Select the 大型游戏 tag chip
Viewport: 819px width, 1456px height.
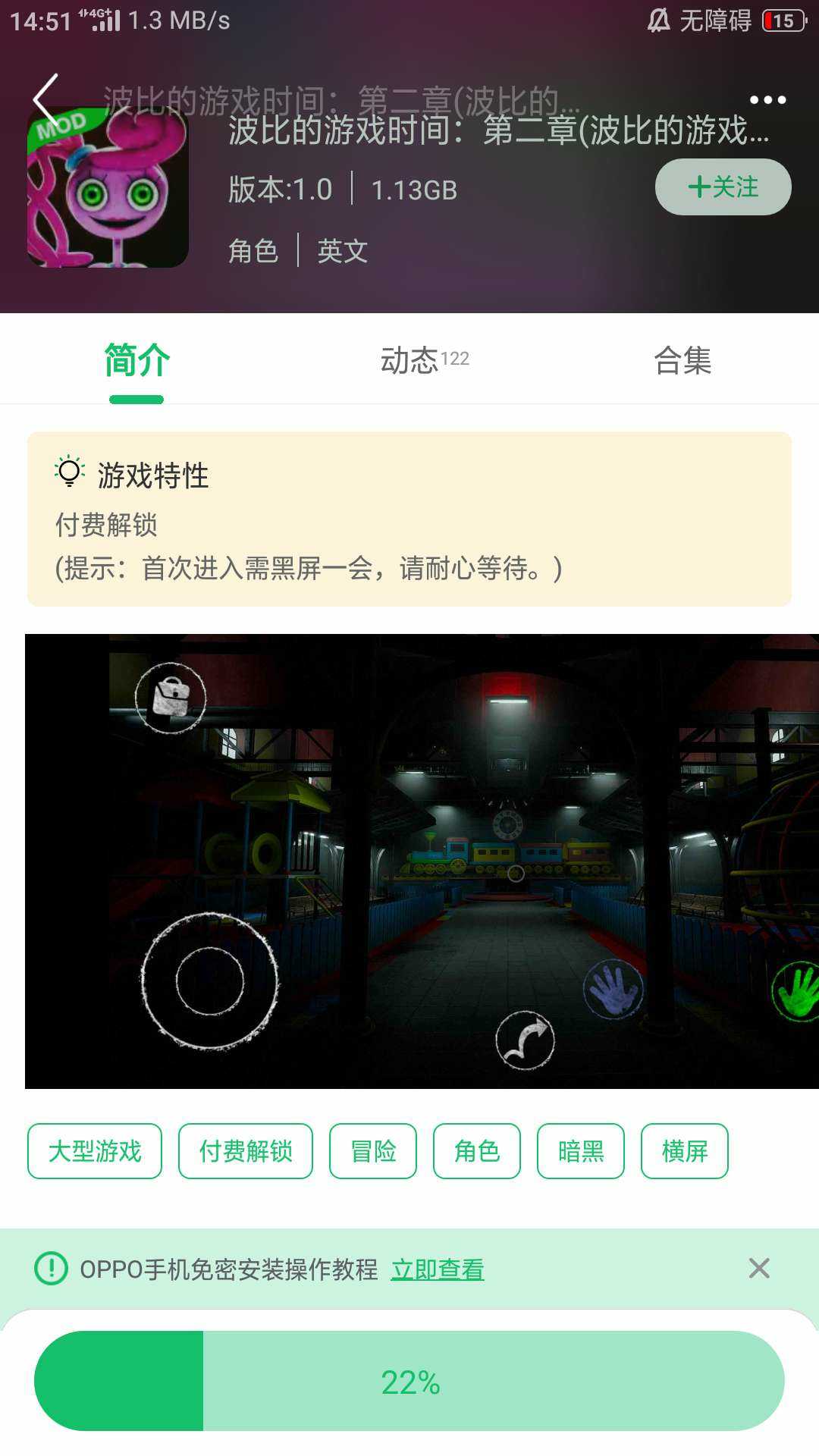coord(95,1151)
